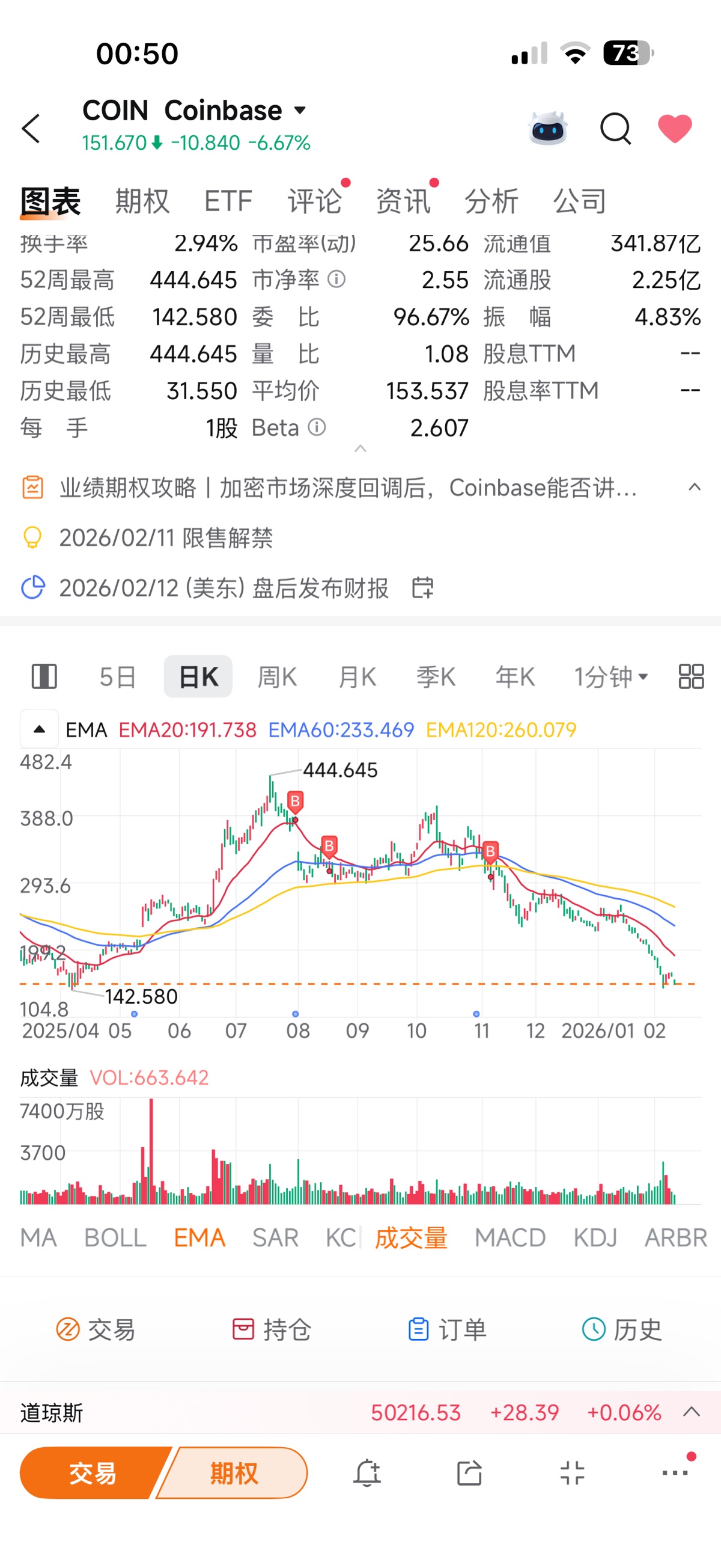Select the 月K chart period
Screen dimensions: 721x1568
pyautogui.click(x=357, y=677)
